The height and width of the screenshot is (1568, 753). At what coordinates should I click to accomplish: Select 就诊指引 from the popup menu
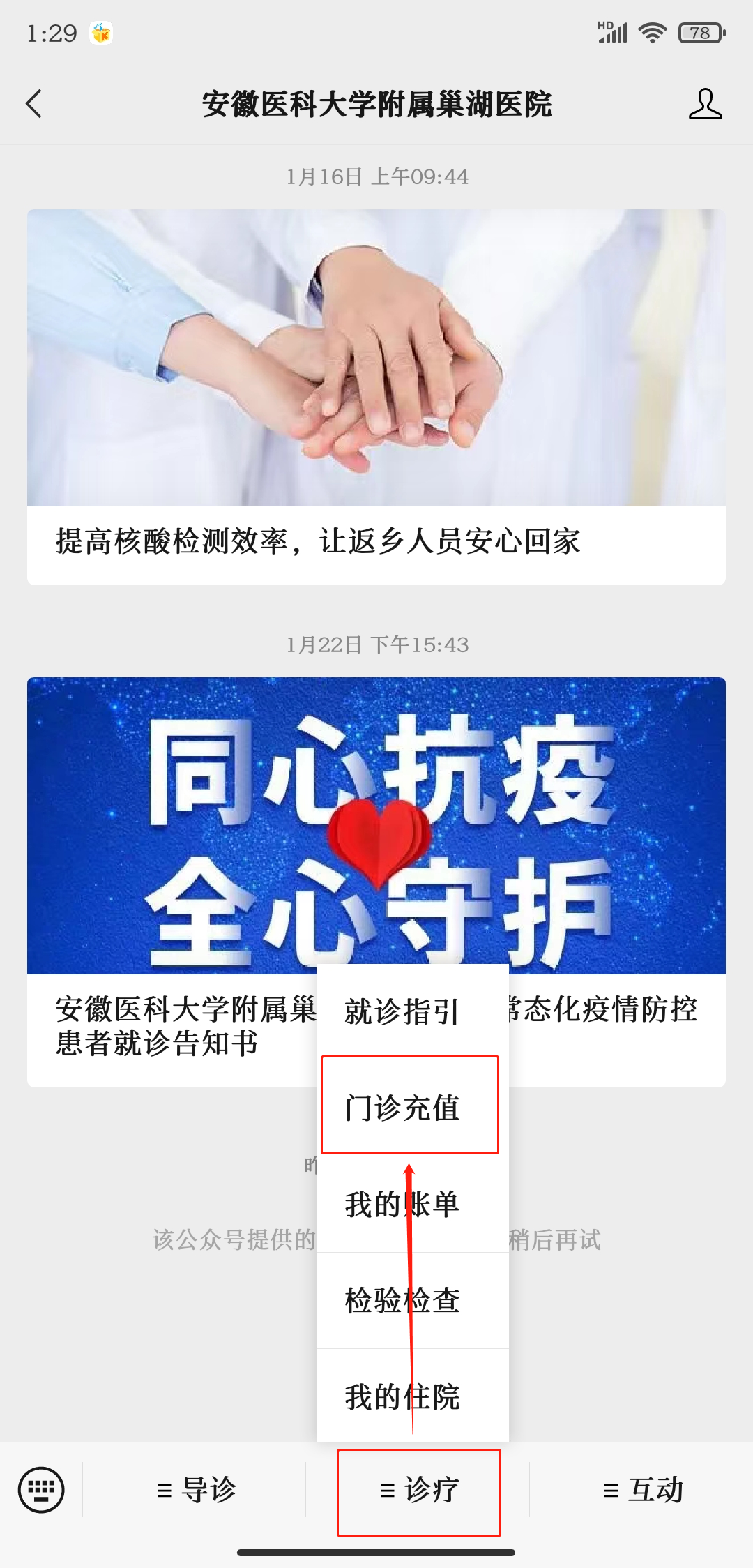(x=402, y=1011)
